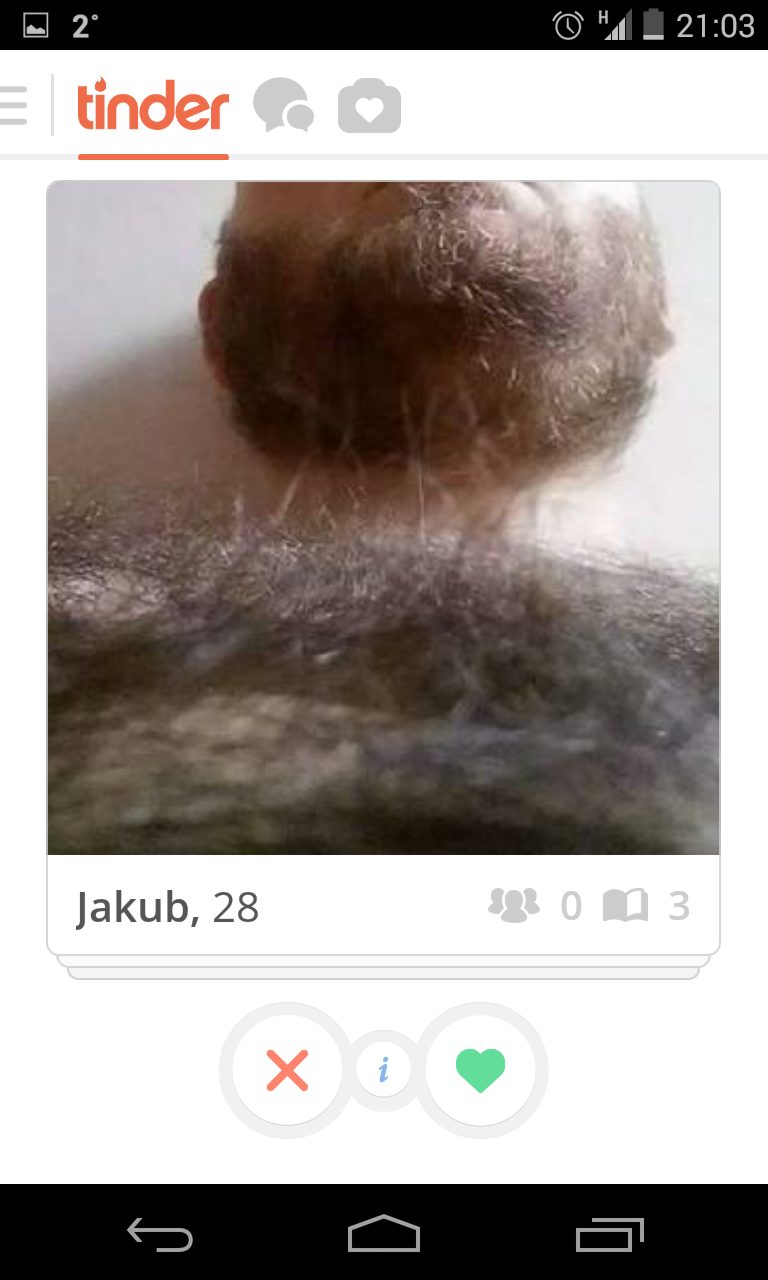Go back using system back arrow
Viewport: 768px width, 1280px height.
160,1235
